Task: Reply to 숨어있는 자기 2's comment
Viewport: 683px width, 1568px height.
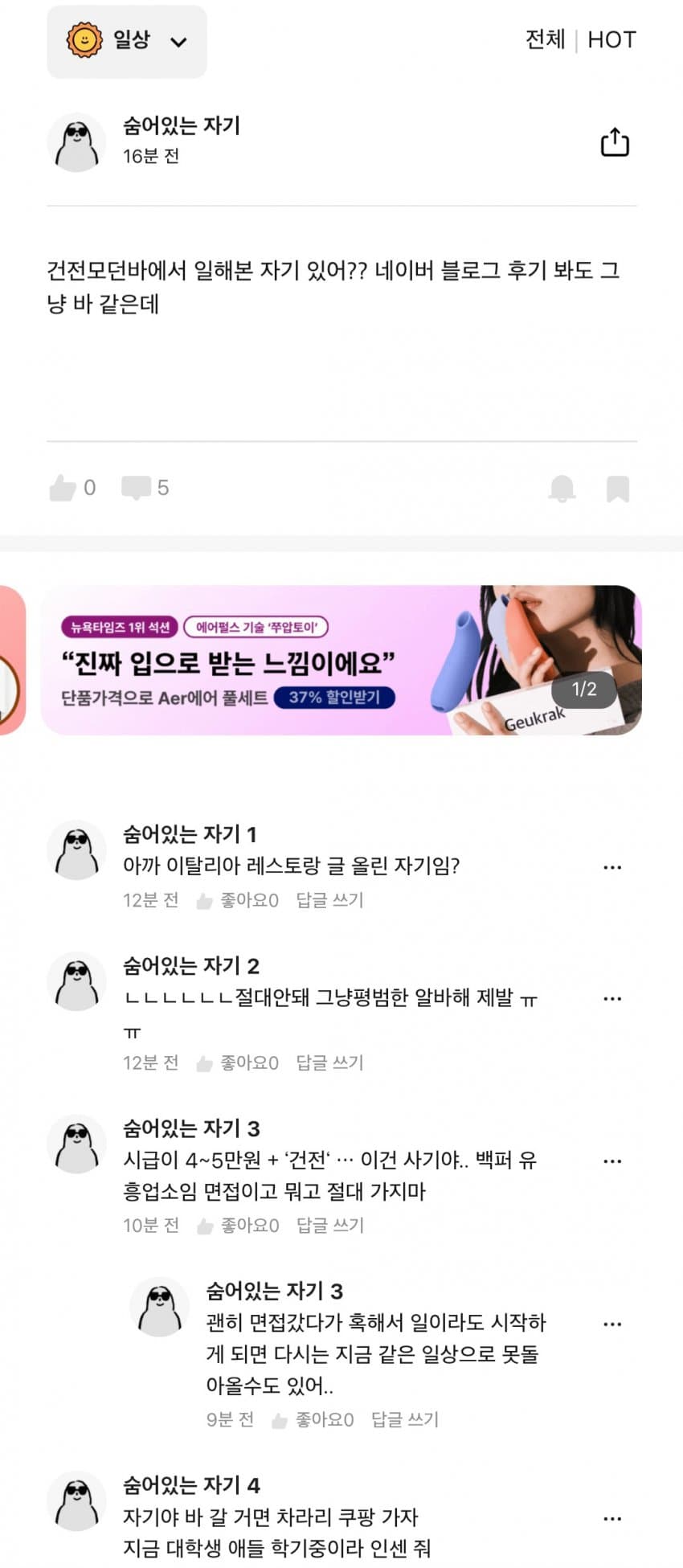Action: click(329, 1062)
